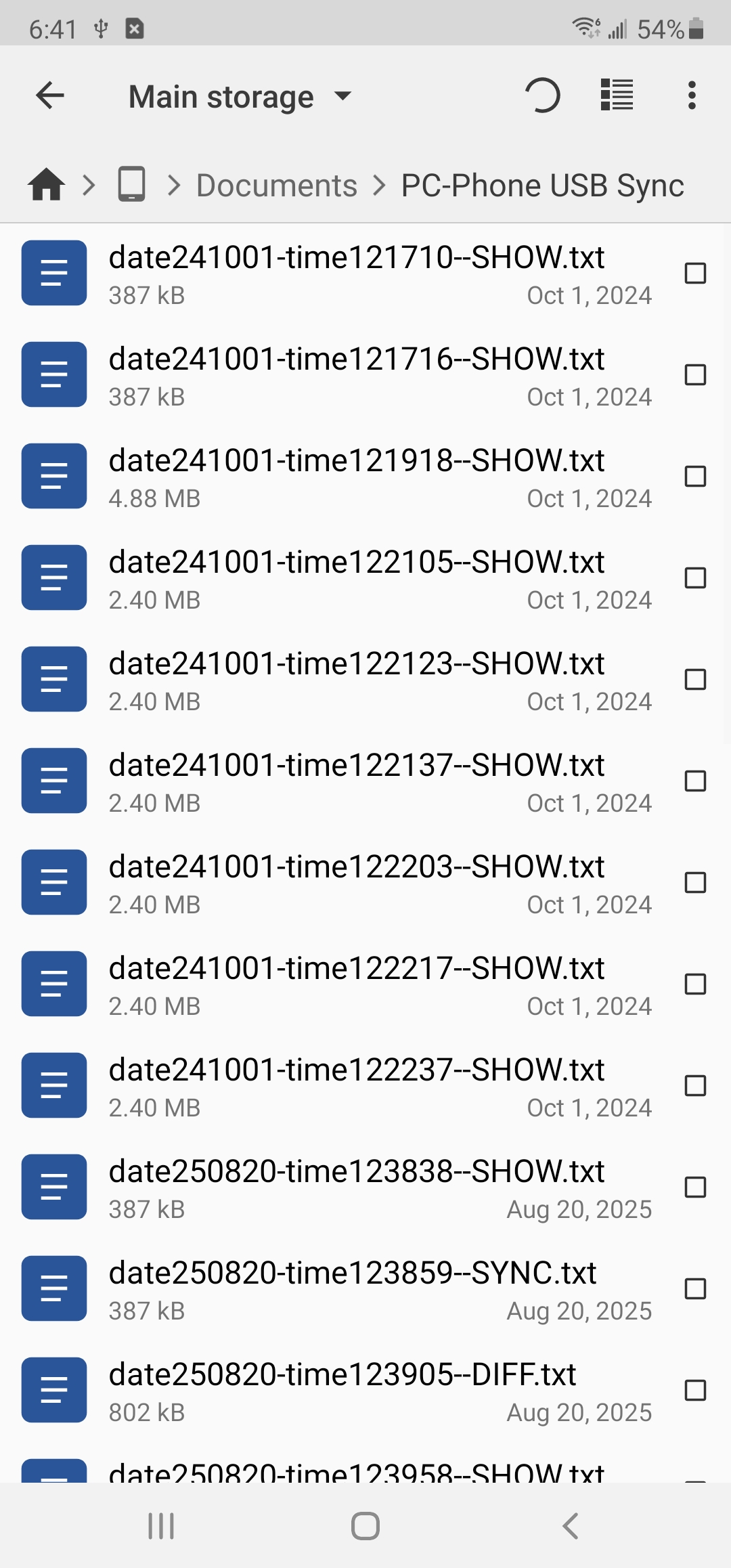Navigate to the Documents folder breadcrumb
731x1568 pixels.
tap(276, 186)
